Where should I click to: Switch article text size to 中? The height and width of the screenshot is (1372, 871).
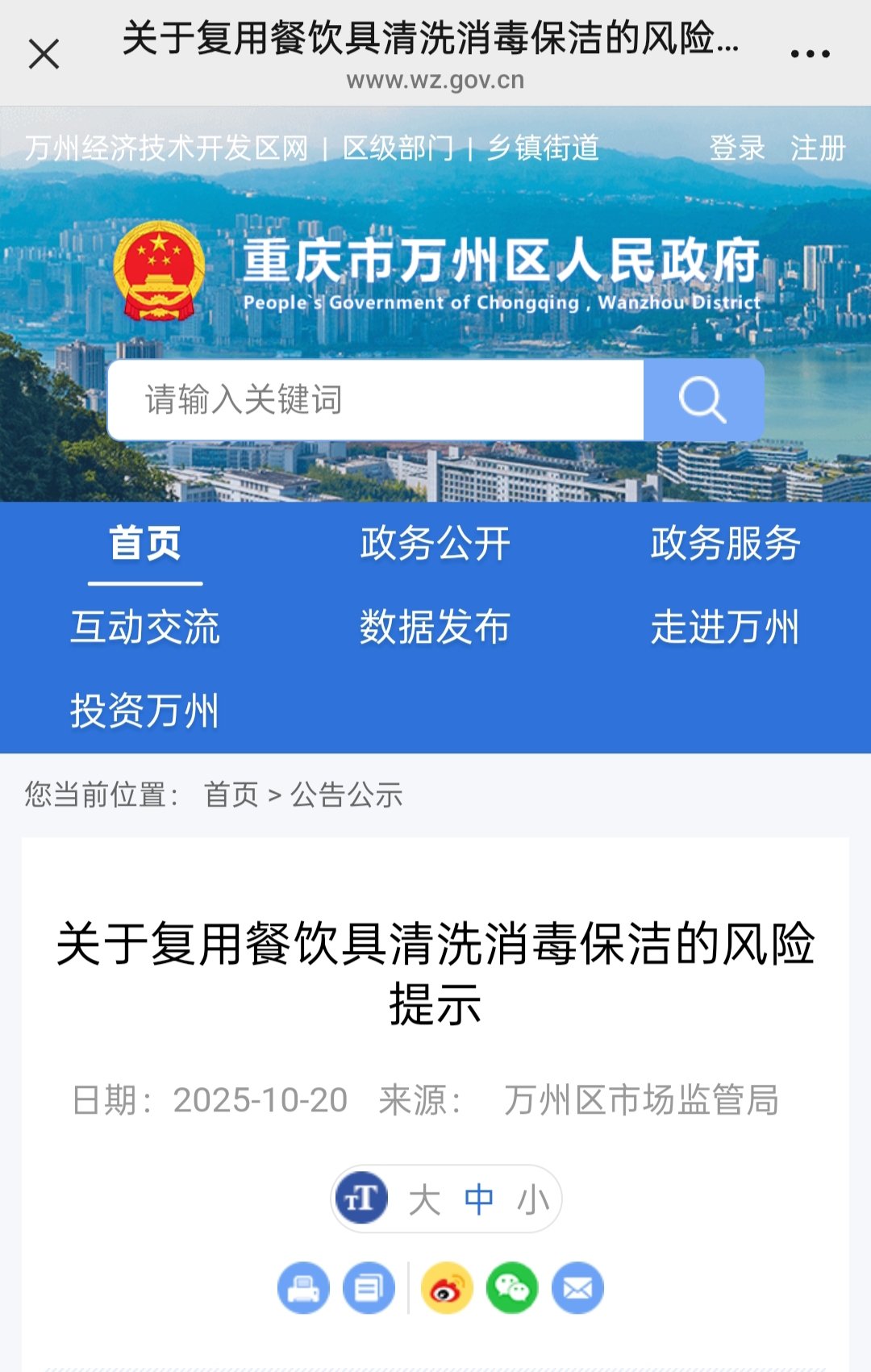pos(477,1199)
